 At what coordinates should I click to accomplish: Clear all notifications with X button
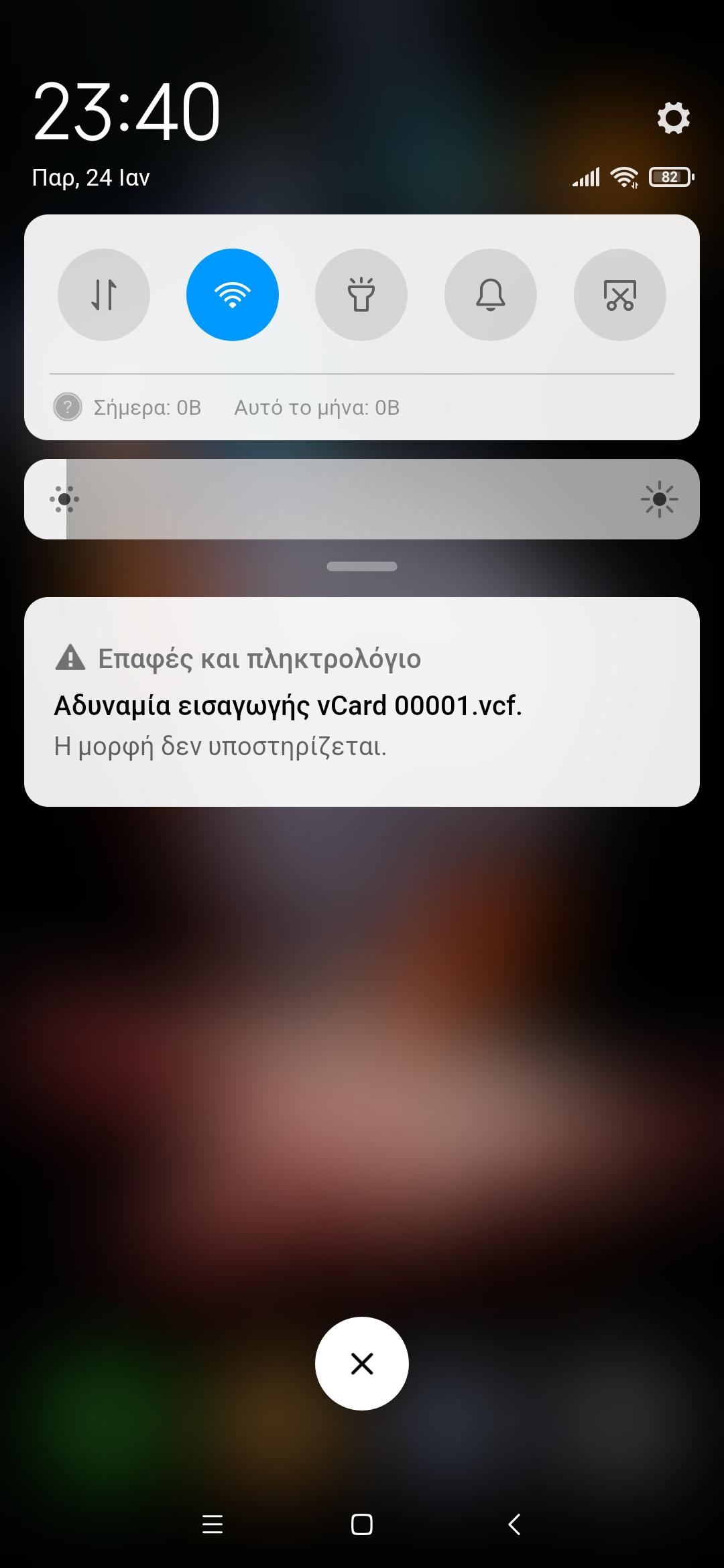click(x=362, y=1364)
